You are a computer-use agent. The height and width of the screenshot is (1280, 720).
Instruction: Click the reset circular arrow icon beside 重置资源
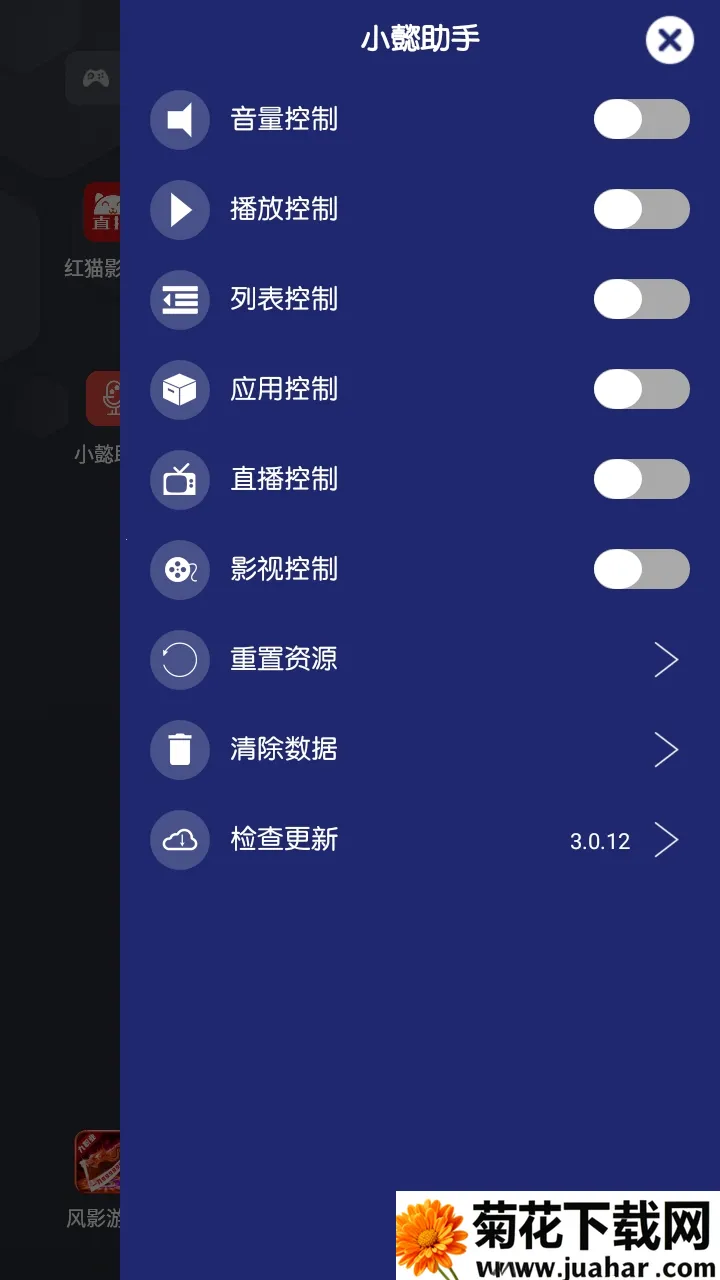point(179,660)
